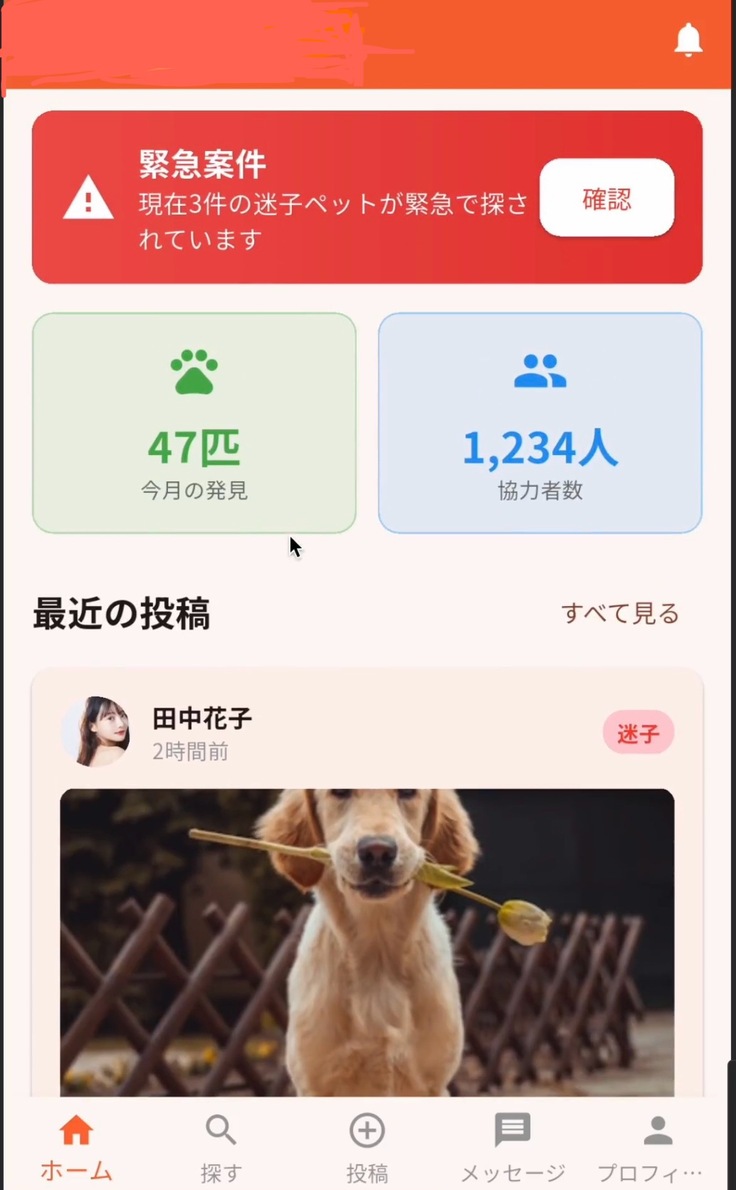Open the golden retriever post photo

(367, 942)
